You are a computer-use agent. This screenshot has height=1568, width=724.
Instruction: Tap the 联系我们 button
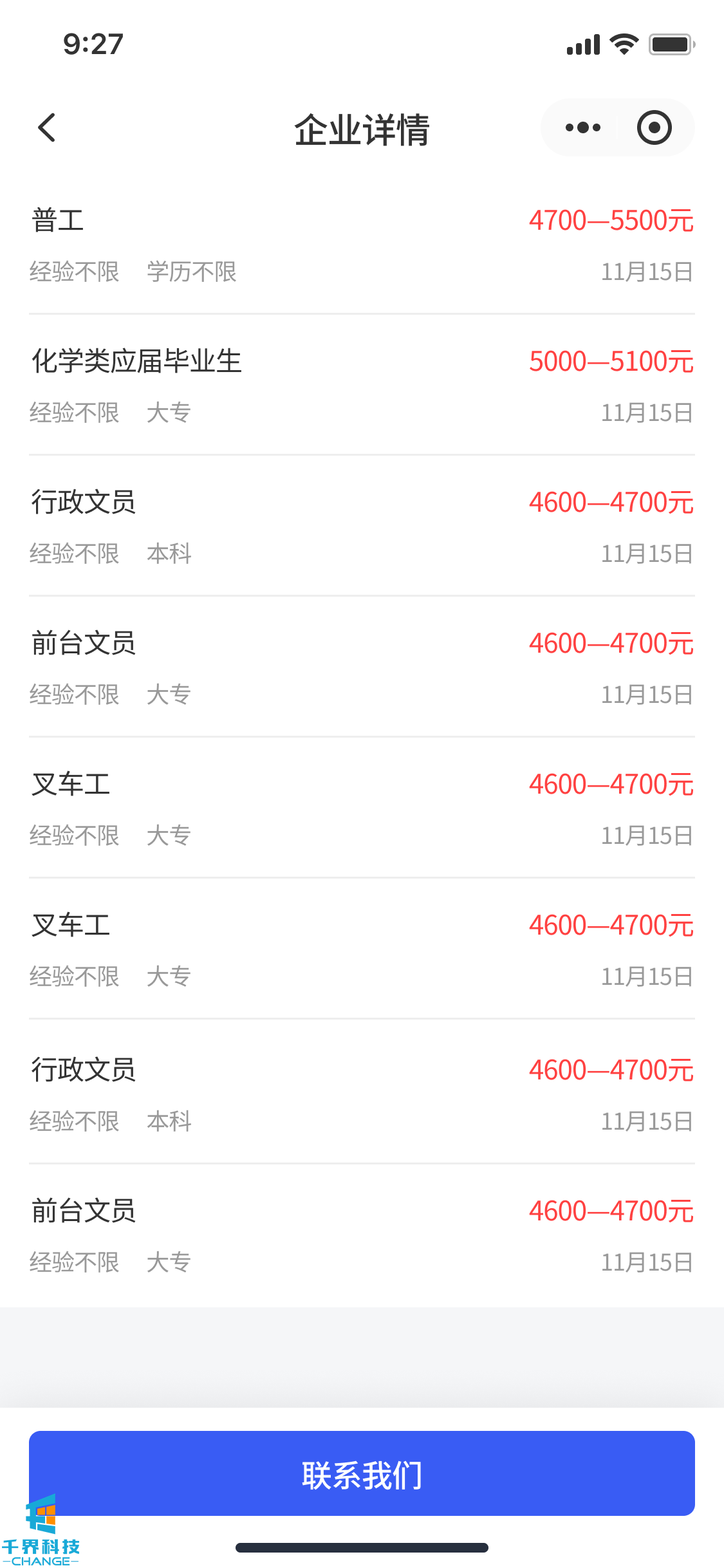(362, 1473)
